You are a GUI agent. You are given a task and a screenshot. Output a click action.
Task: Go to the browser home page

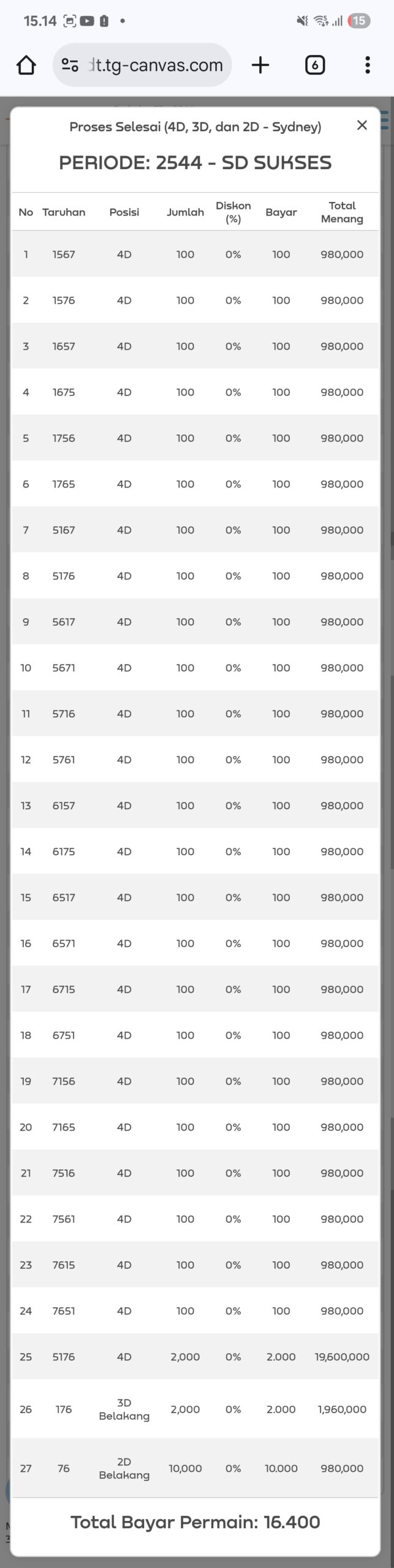click(26, 65)
